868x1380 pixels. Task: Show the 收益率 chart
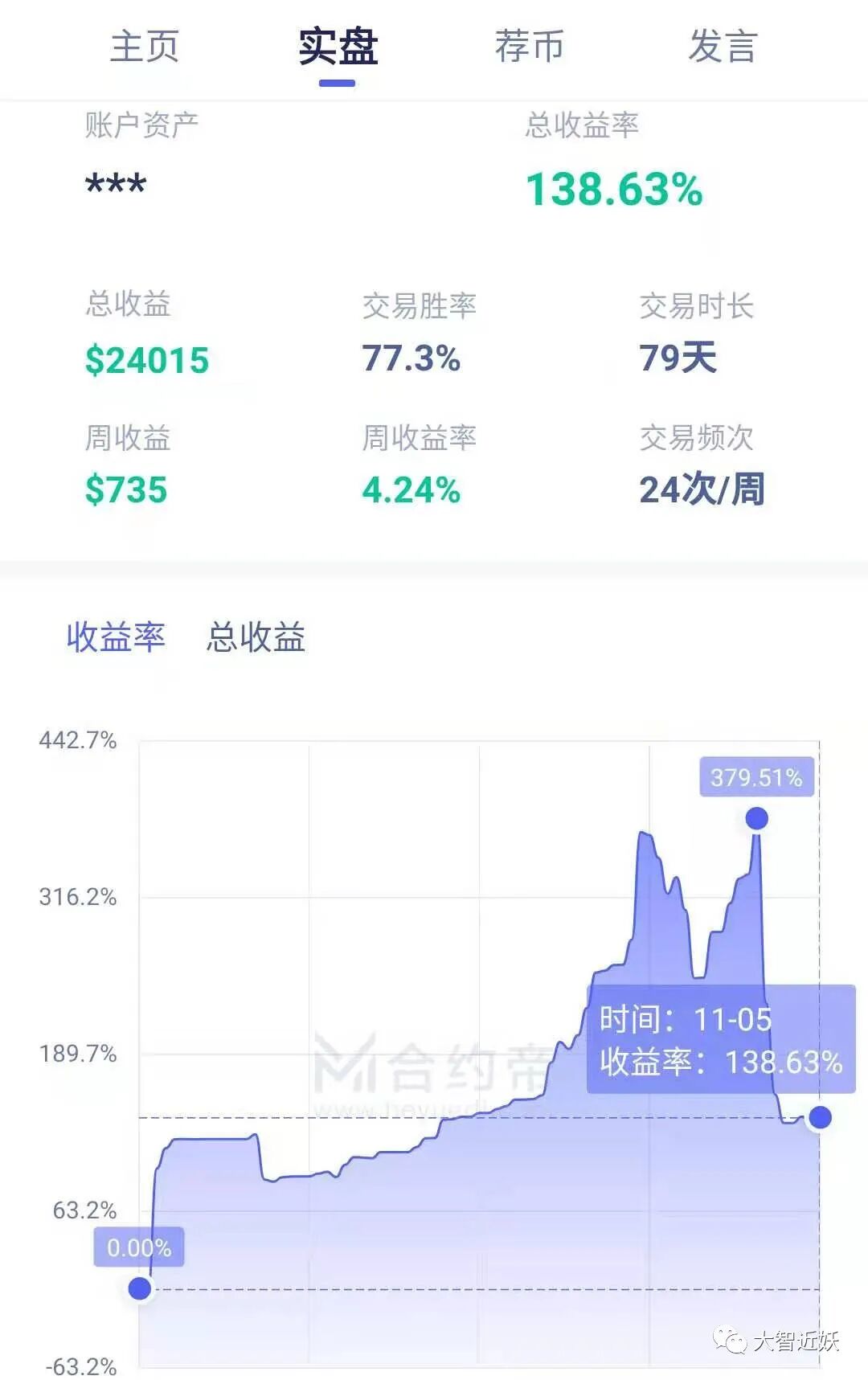116,637
